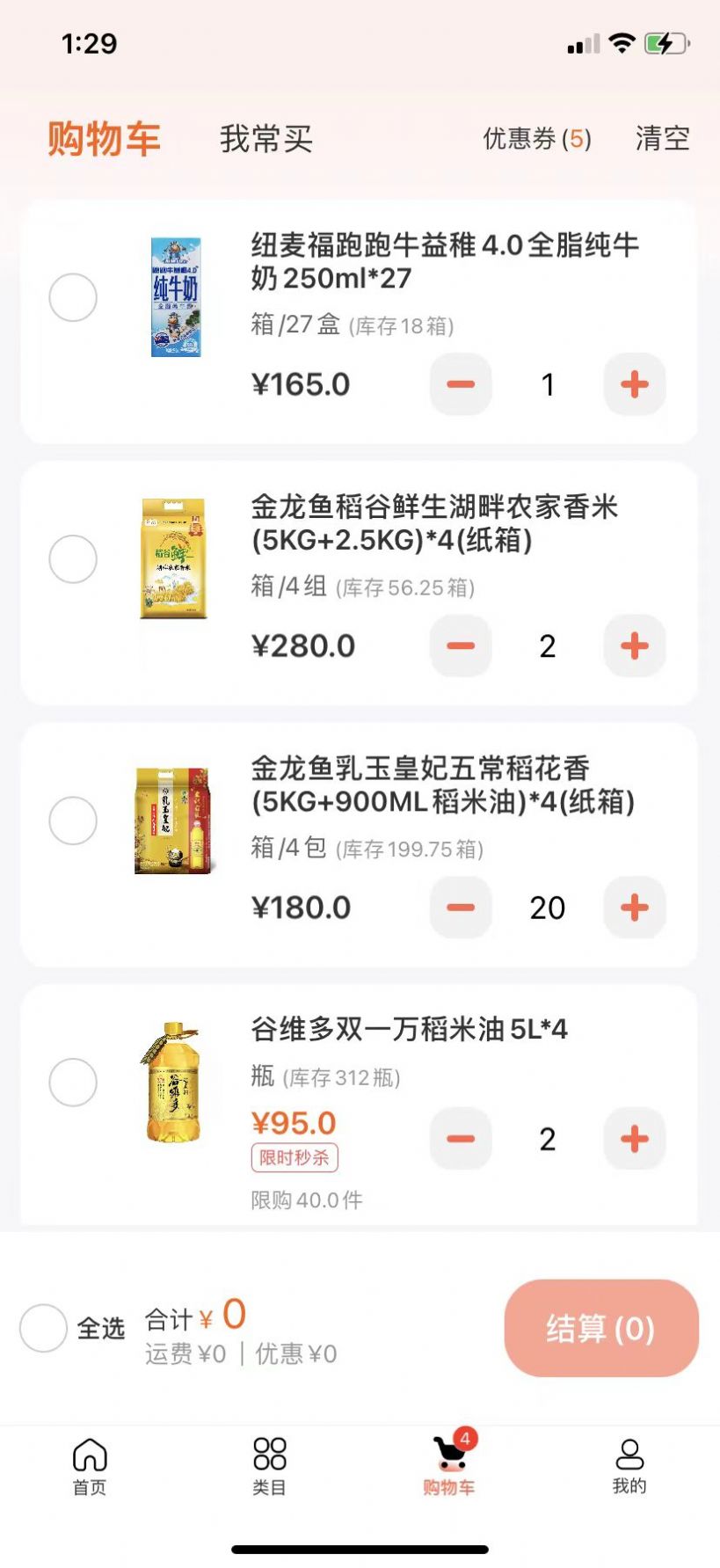Tap plus icon on 金龙鱼乳玉皇妃 rice item
The height and width of the screenshot is (1568, 720).
click(633, 908)
